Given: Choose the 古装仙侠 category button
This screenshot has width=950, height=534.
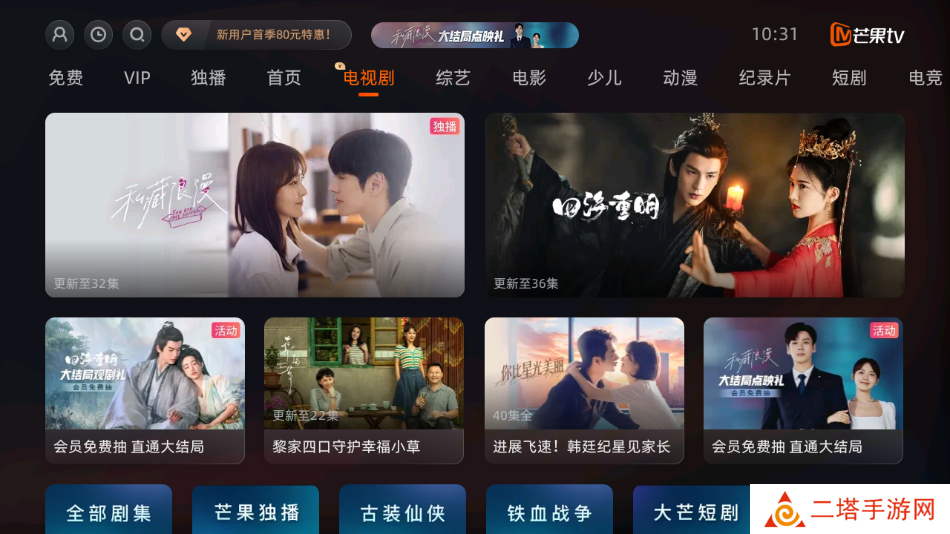Looking at the screenshot, I should [x=402, y=512].
